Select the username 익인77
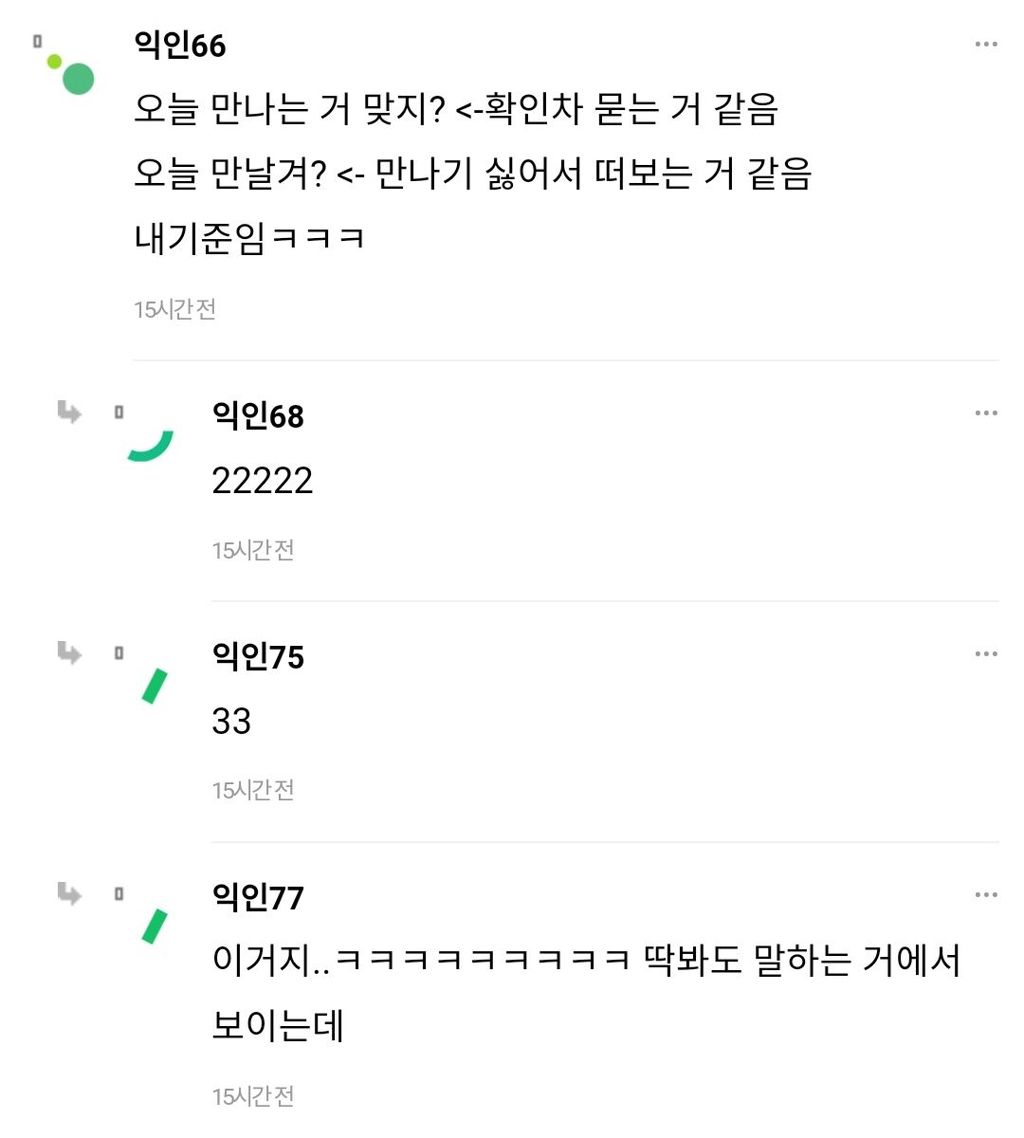The width and height of the screenshot is (1024, 1138). tap(253, 897)
